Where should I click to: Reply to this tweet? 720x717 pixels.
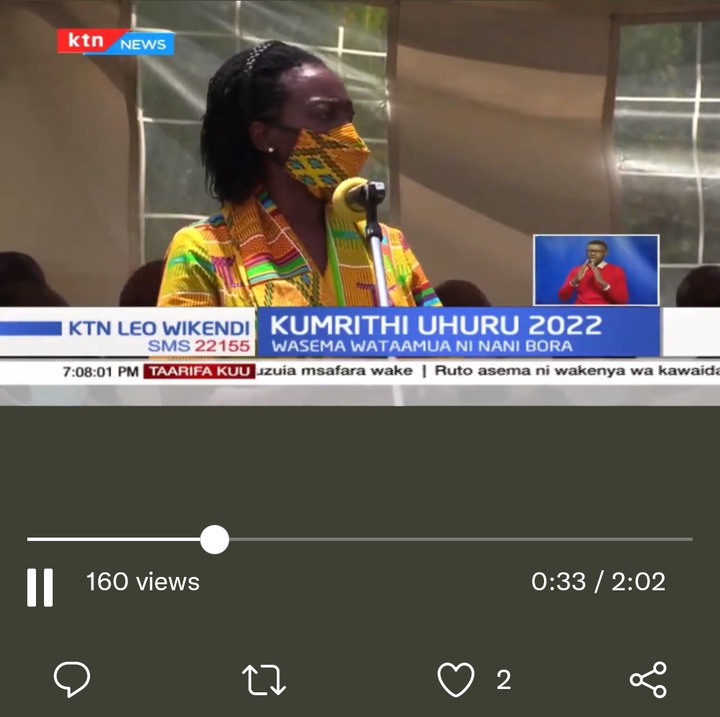coord(71,680)
